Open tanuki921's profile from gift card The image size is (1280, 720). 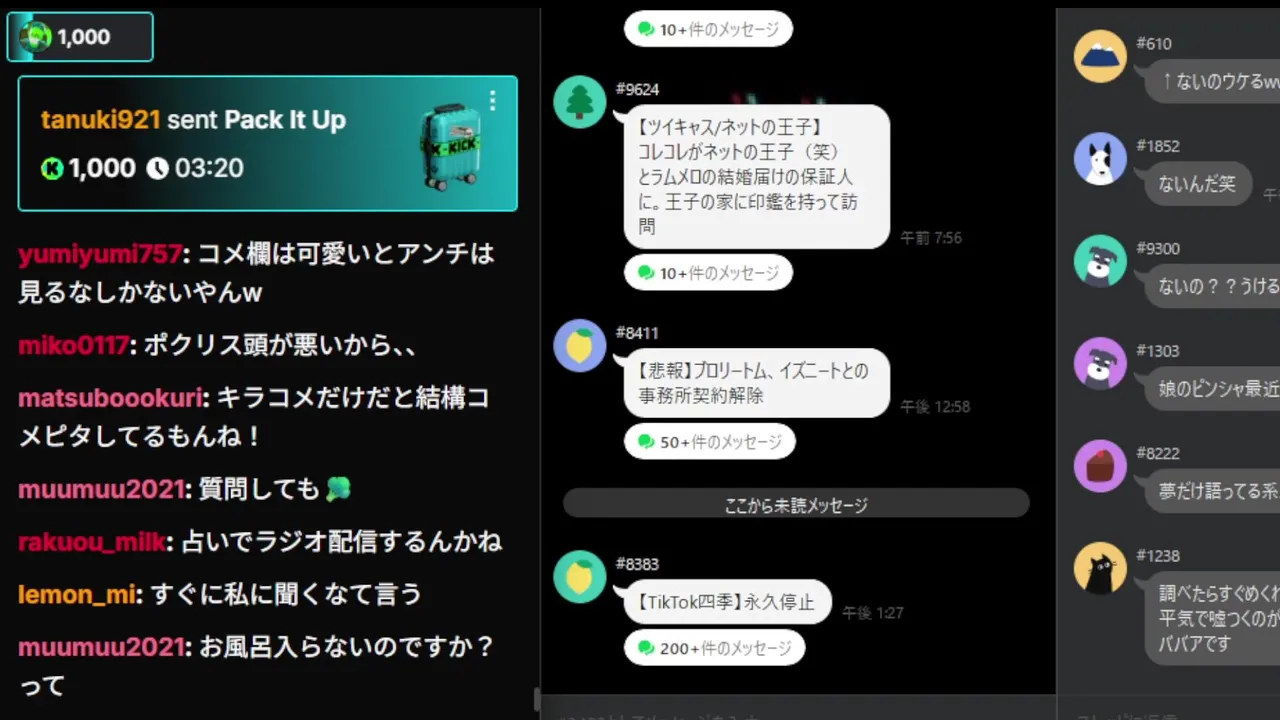point(100,120)
